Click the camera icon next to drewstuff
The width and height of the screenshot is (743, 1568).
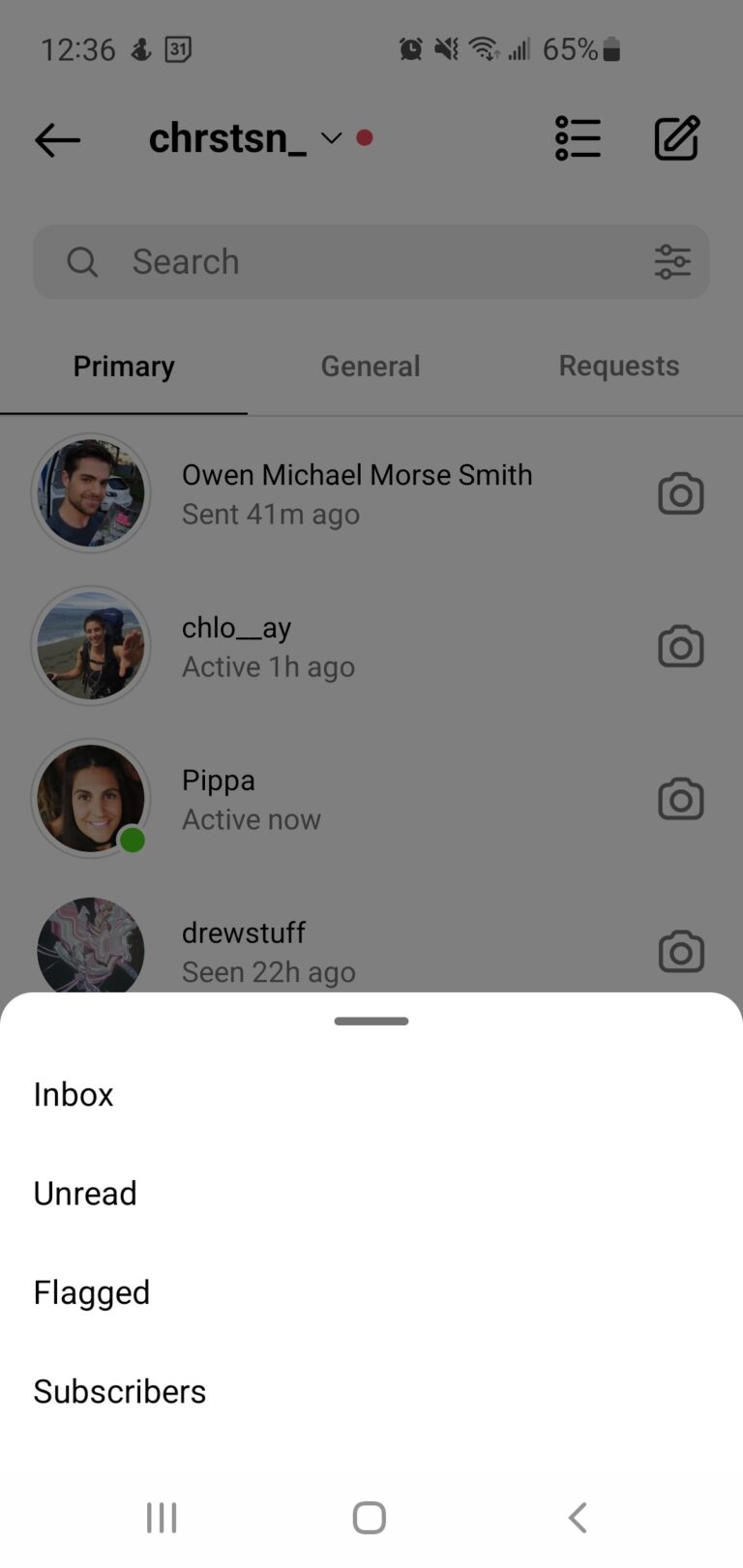pos(681,952)
